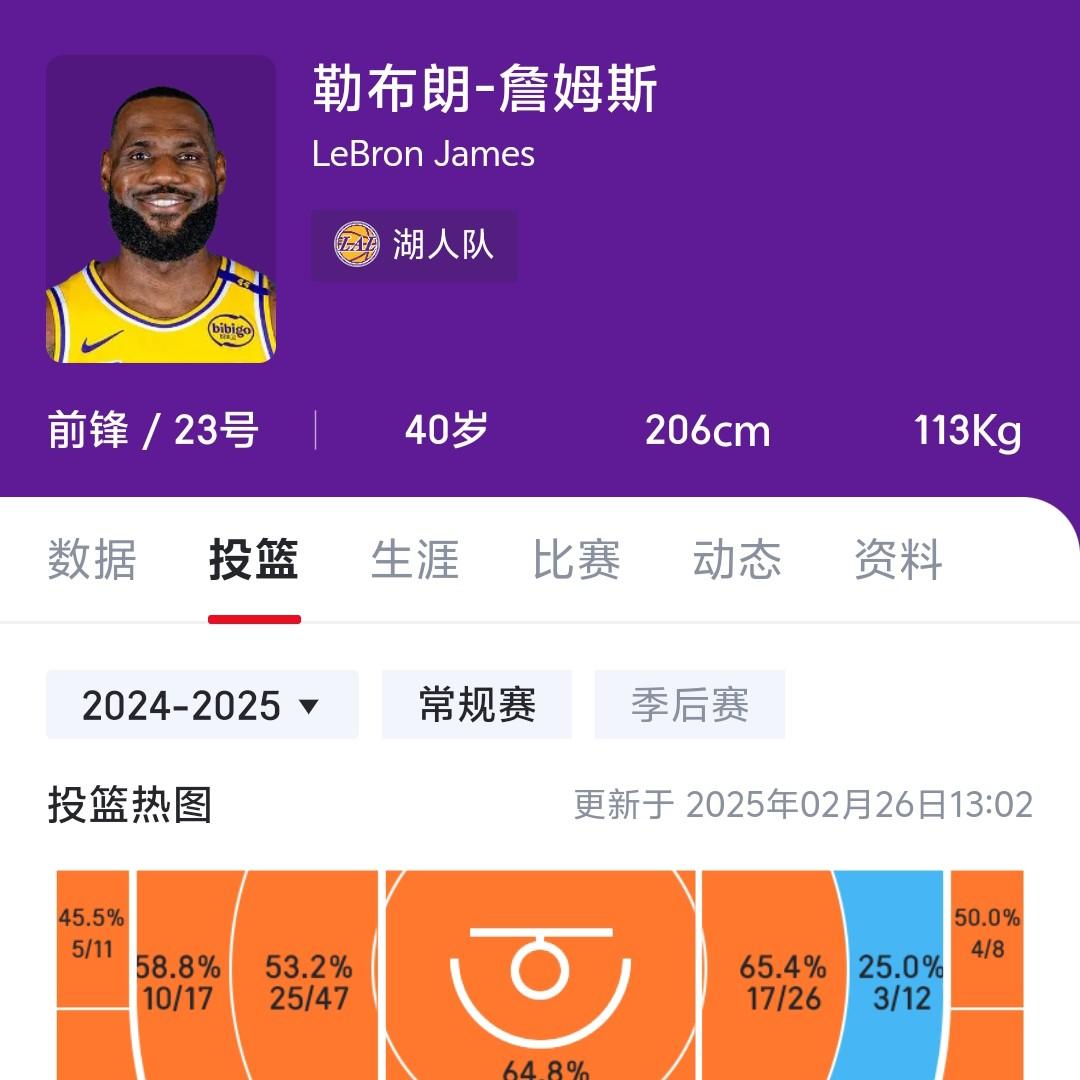
Task: Go to the 比赛 tab
Action: click(576, 560)
